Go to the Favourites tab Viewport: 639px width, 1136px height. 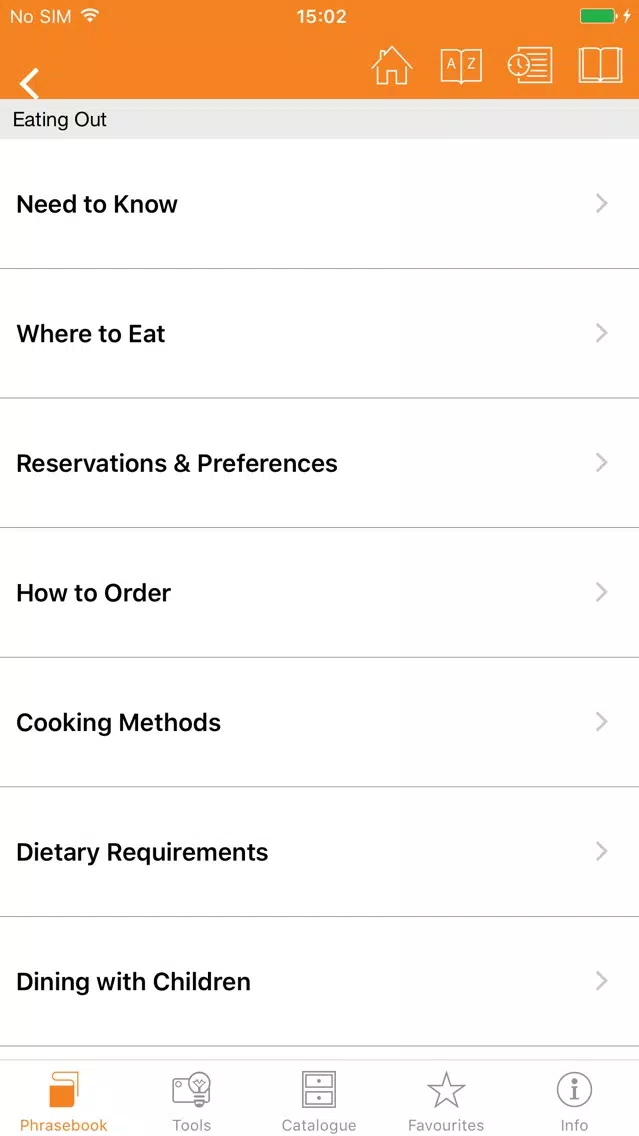[446, 1100]
